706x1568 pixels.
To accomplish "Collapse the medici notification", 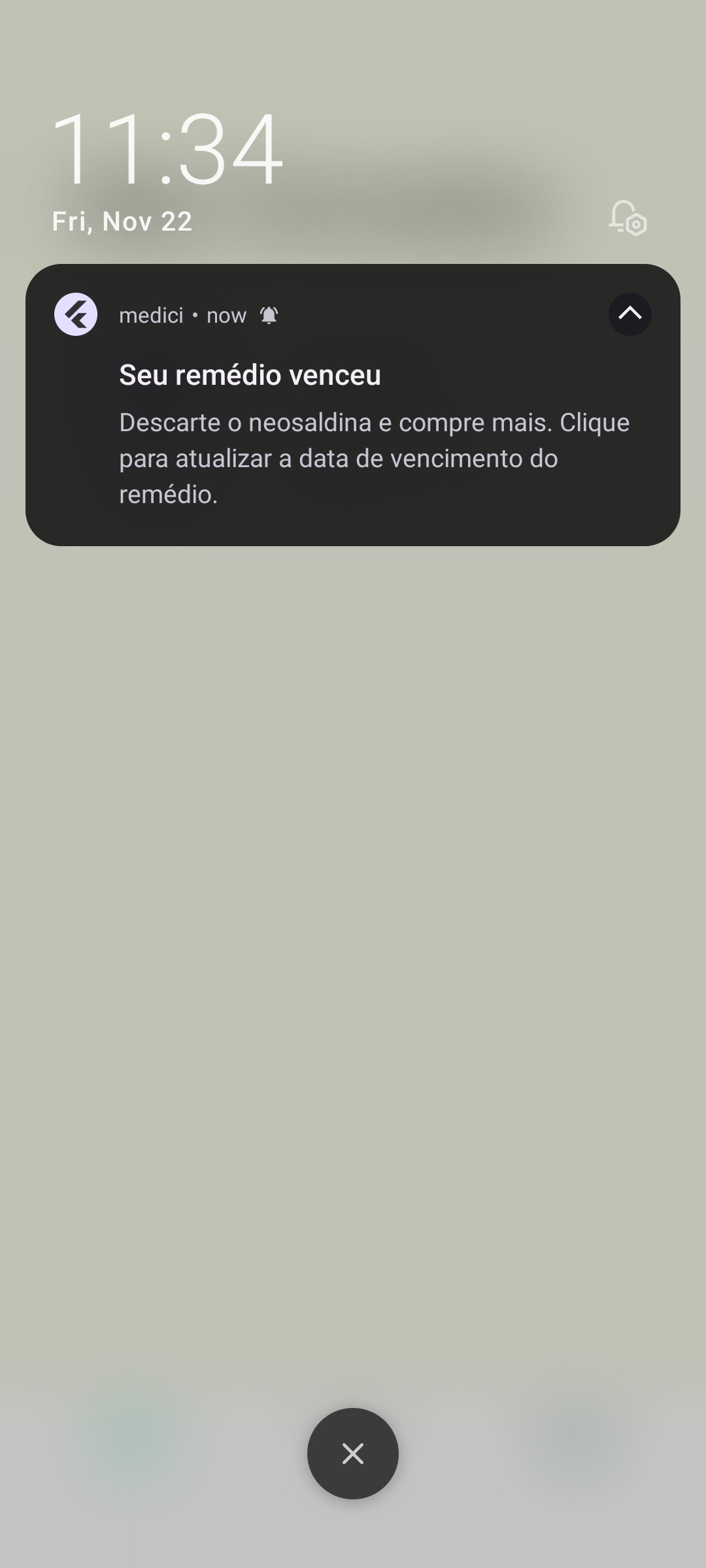I will pos(630,314).
